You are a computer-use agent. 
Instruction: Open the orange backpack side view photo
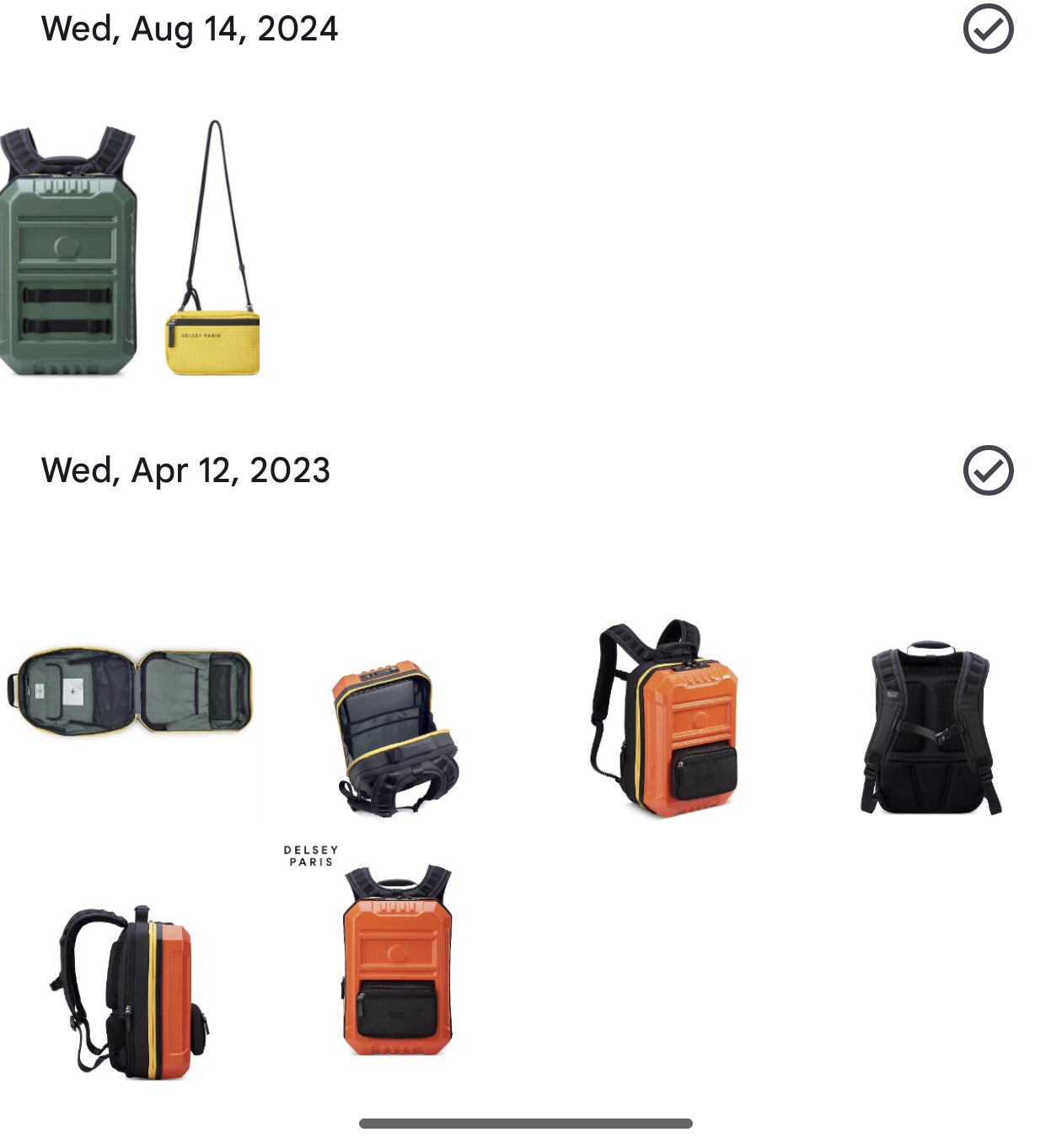pyautogui.click(x=131, y=992)
